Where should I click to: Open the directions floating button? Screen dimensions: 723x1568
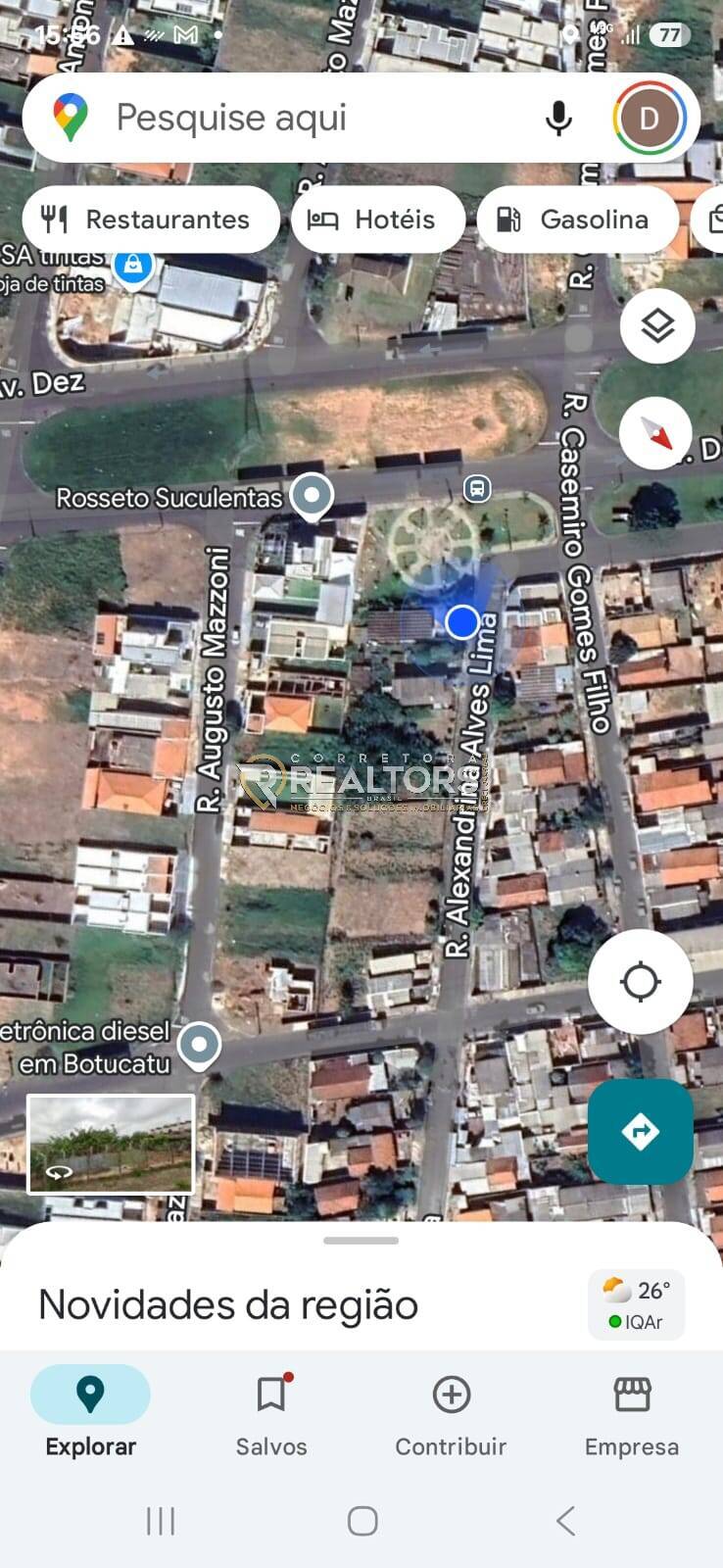[x=641, y=1132]
